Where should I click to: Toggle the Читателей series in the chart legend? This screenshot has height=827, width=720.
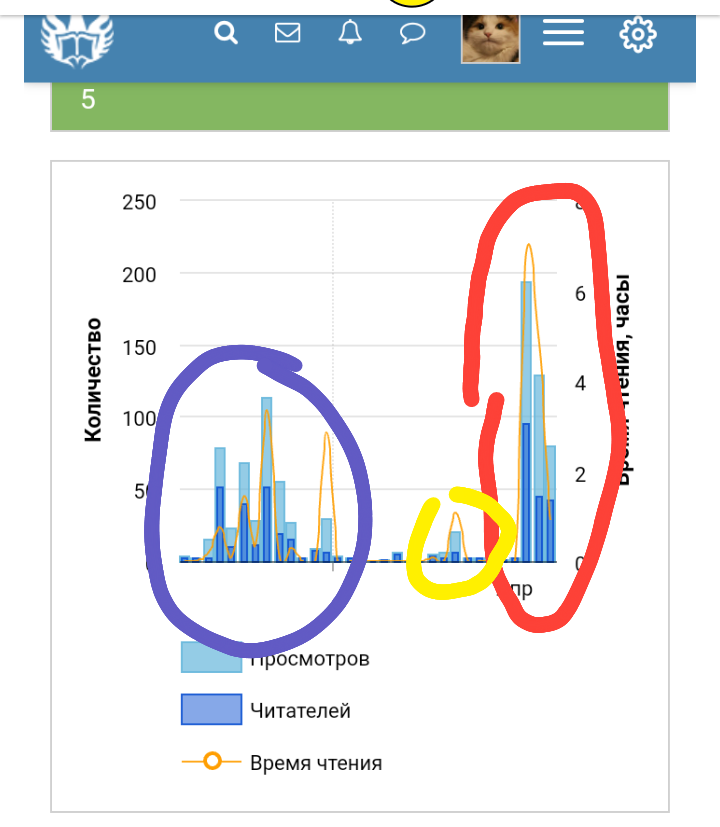(x=300, y=711)
